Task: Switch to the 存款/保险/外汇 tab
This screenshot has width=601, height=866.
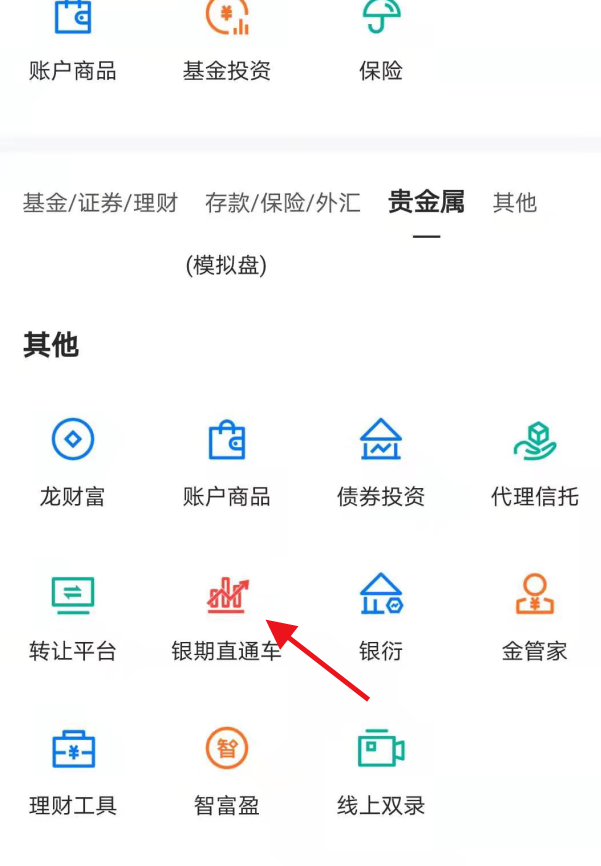Action: tap(282, 203)
